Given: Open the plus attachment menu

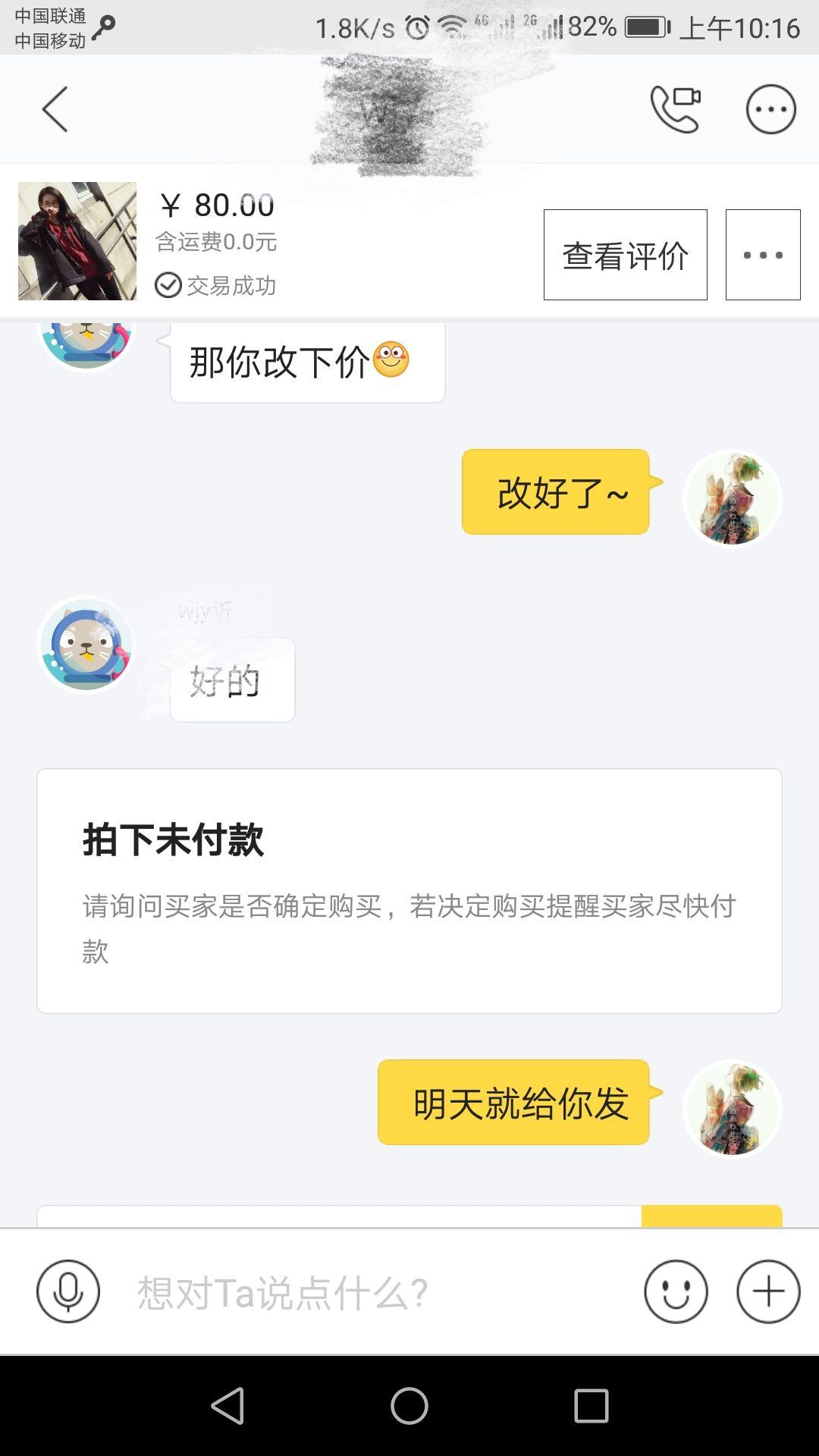Looking at the screenshot, I should point(768,1291).
